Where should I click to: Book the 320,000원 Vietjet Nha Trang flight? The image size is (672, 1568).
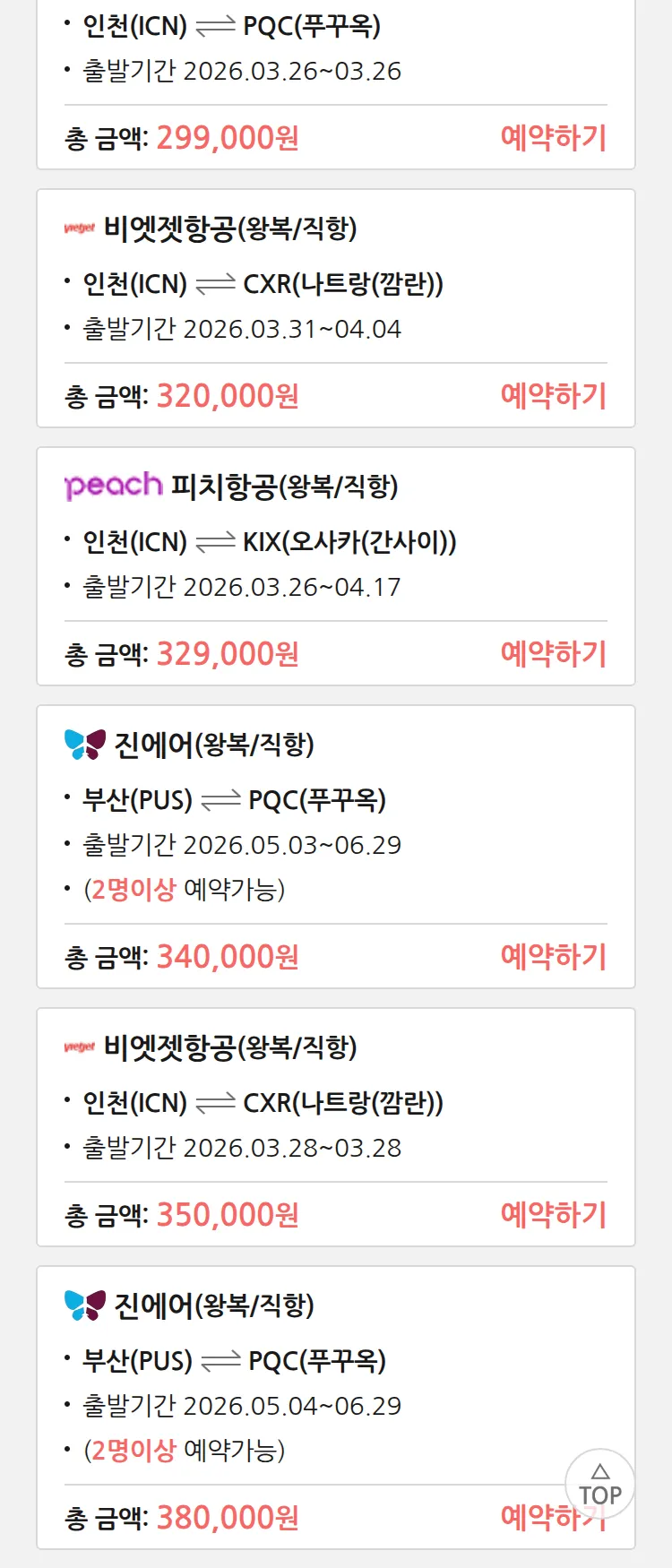tap(553, 396)
